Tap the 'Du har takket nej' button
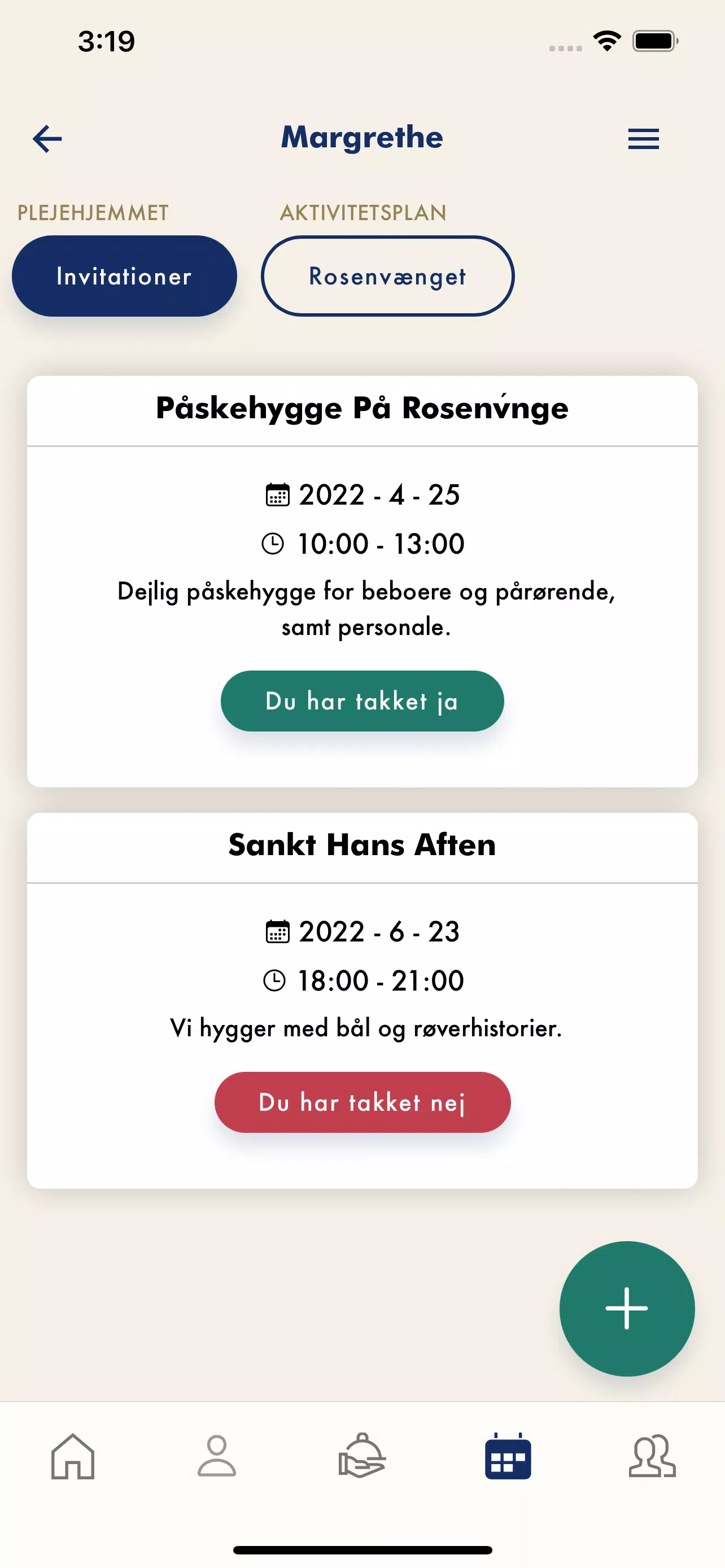Screen dimensions: 725x1568 (362, 1102)
